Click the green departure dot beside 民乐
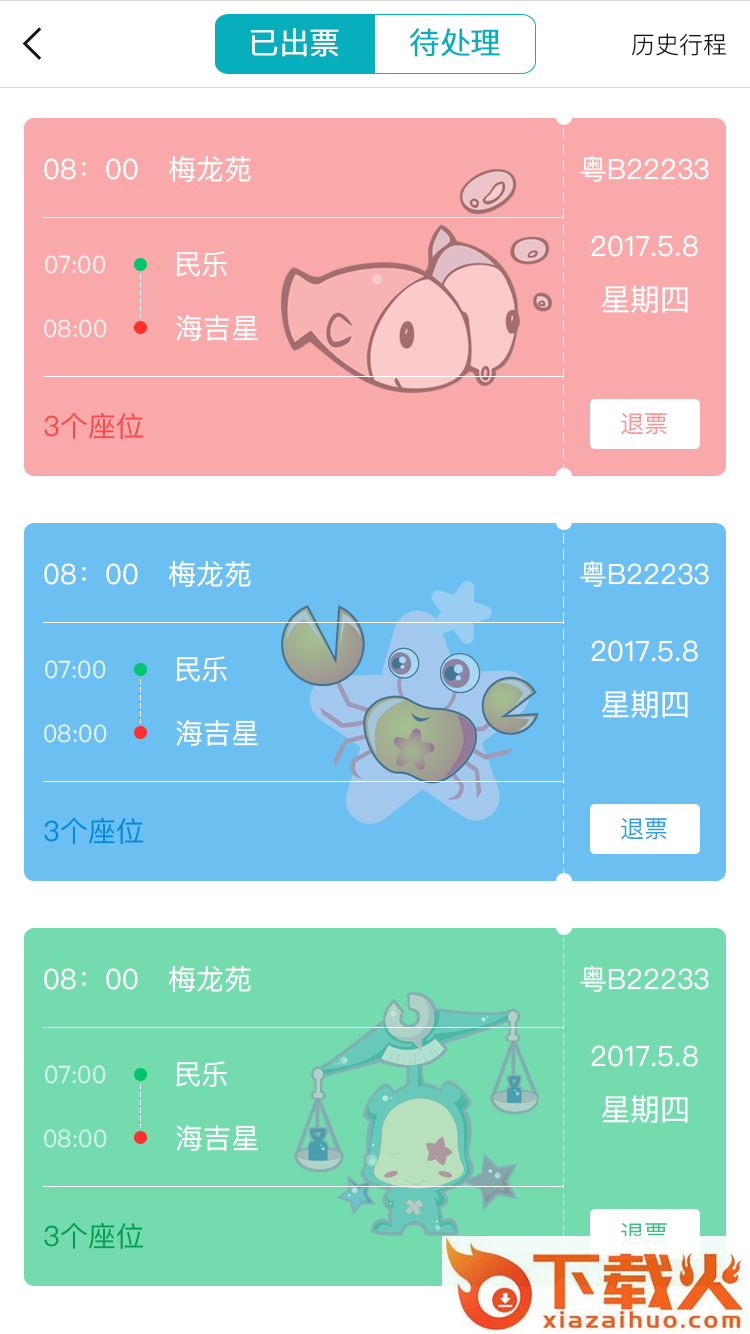750x1334 pixels. click(x=140, y=265)
